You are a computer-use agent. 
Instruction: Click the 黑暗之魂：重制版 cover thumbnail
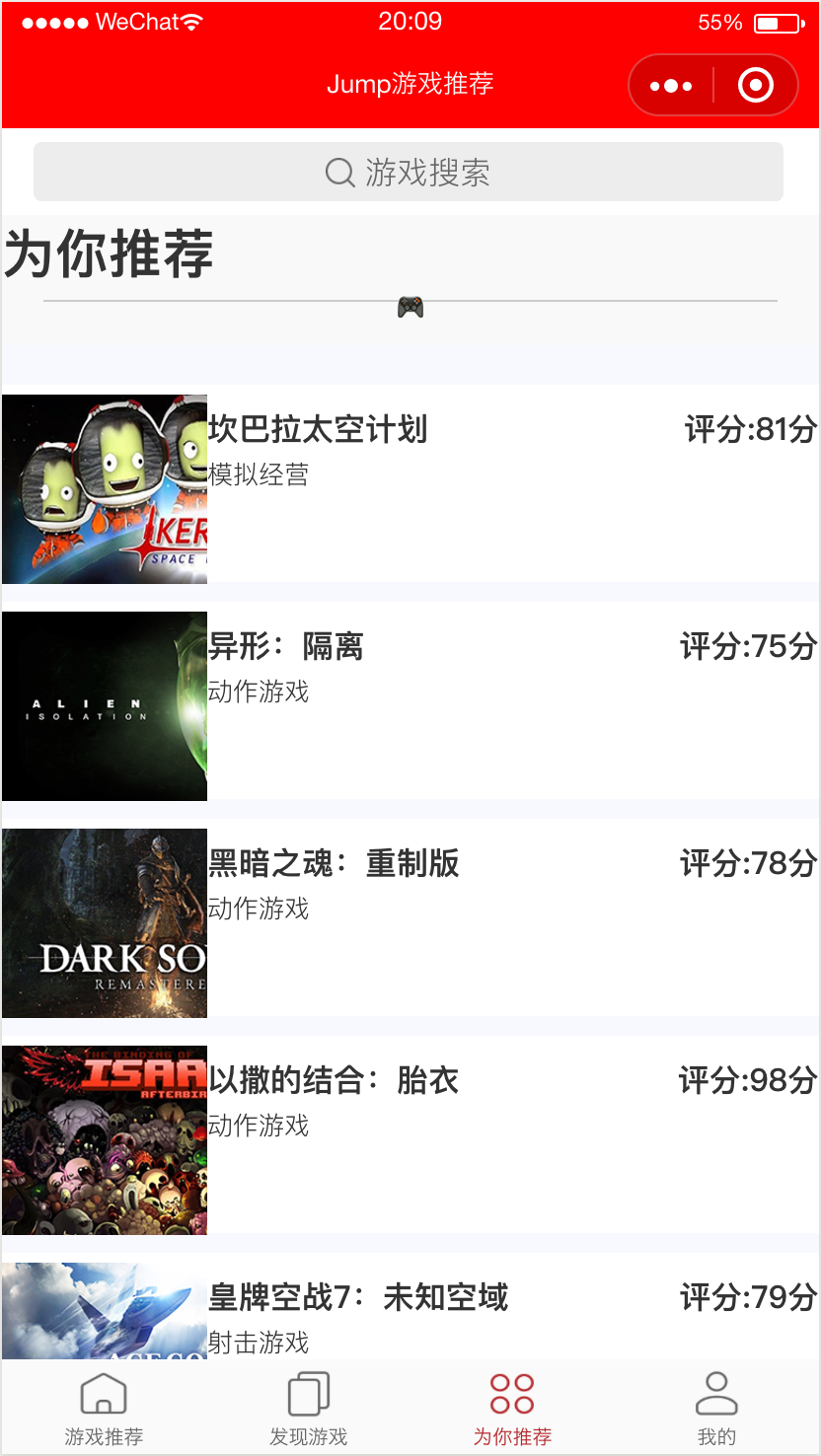point(104,922)
